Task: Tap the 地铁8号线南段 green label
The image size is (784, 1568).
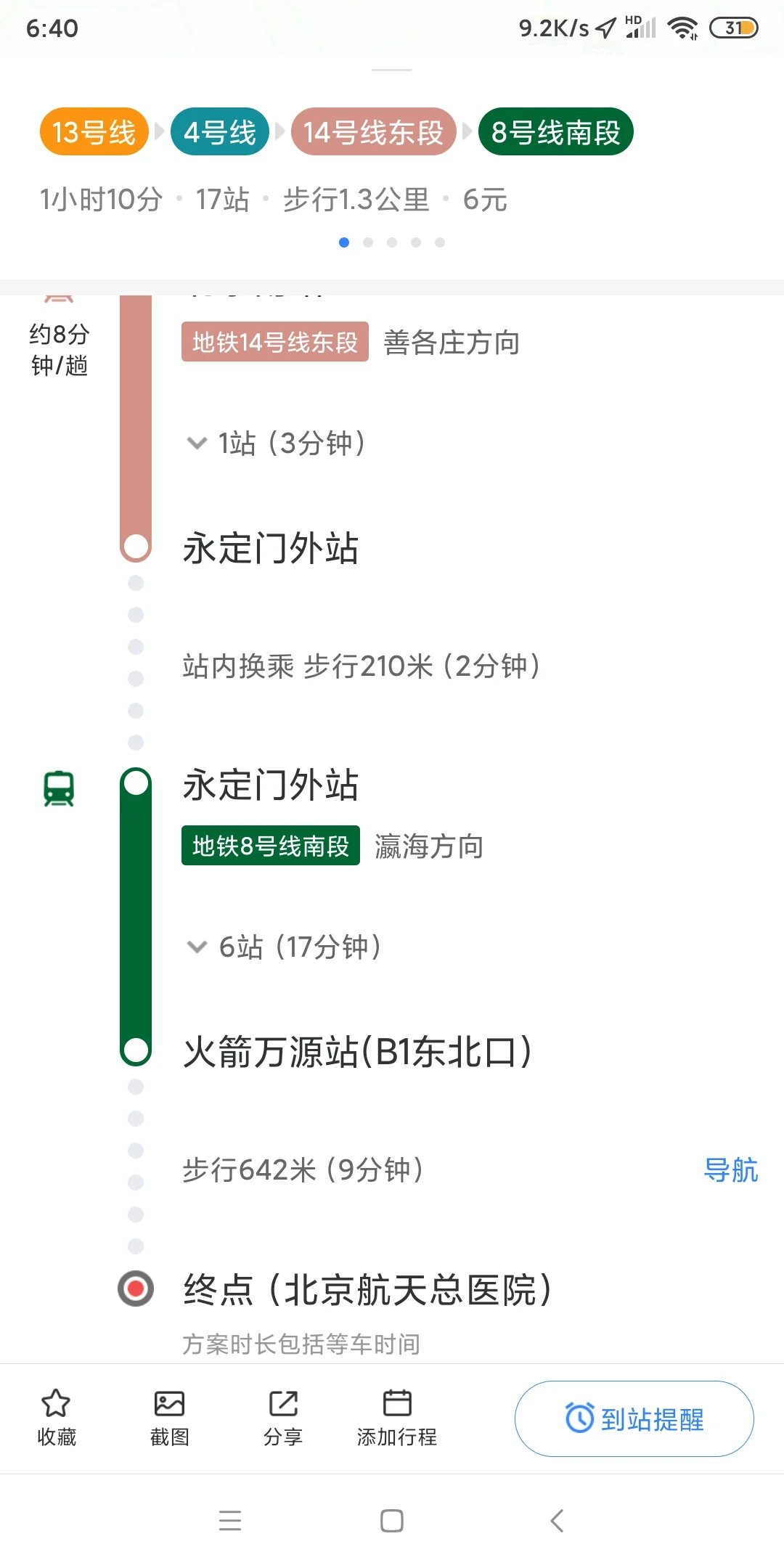Action: tap(270, 845)
